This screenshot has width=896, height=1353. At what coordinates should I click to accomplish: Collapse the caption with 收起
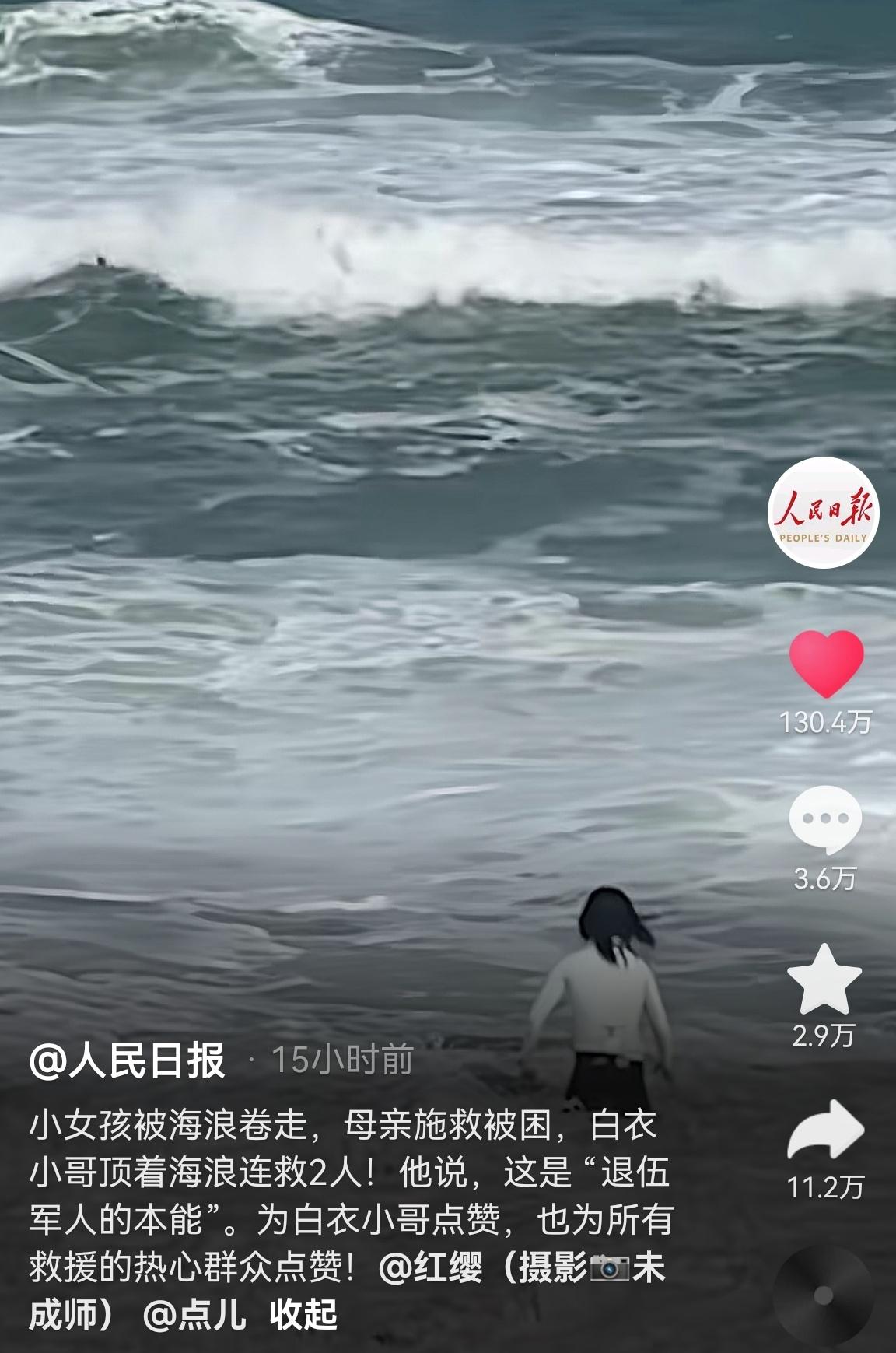point(303,1316)
